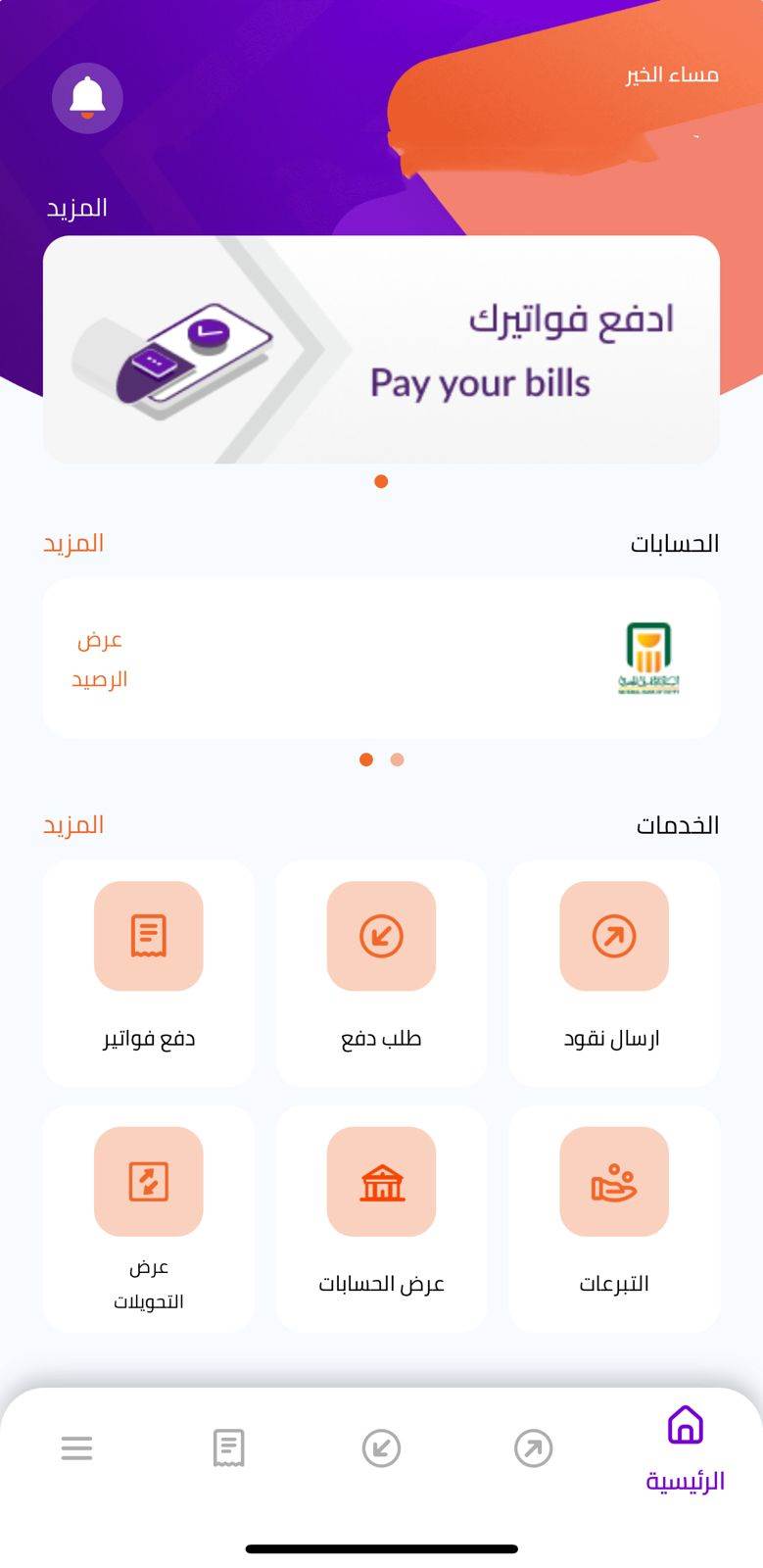The image size is (763, 1568).
Task: Tap المزيد next to الخدمات
Action: 73,825
